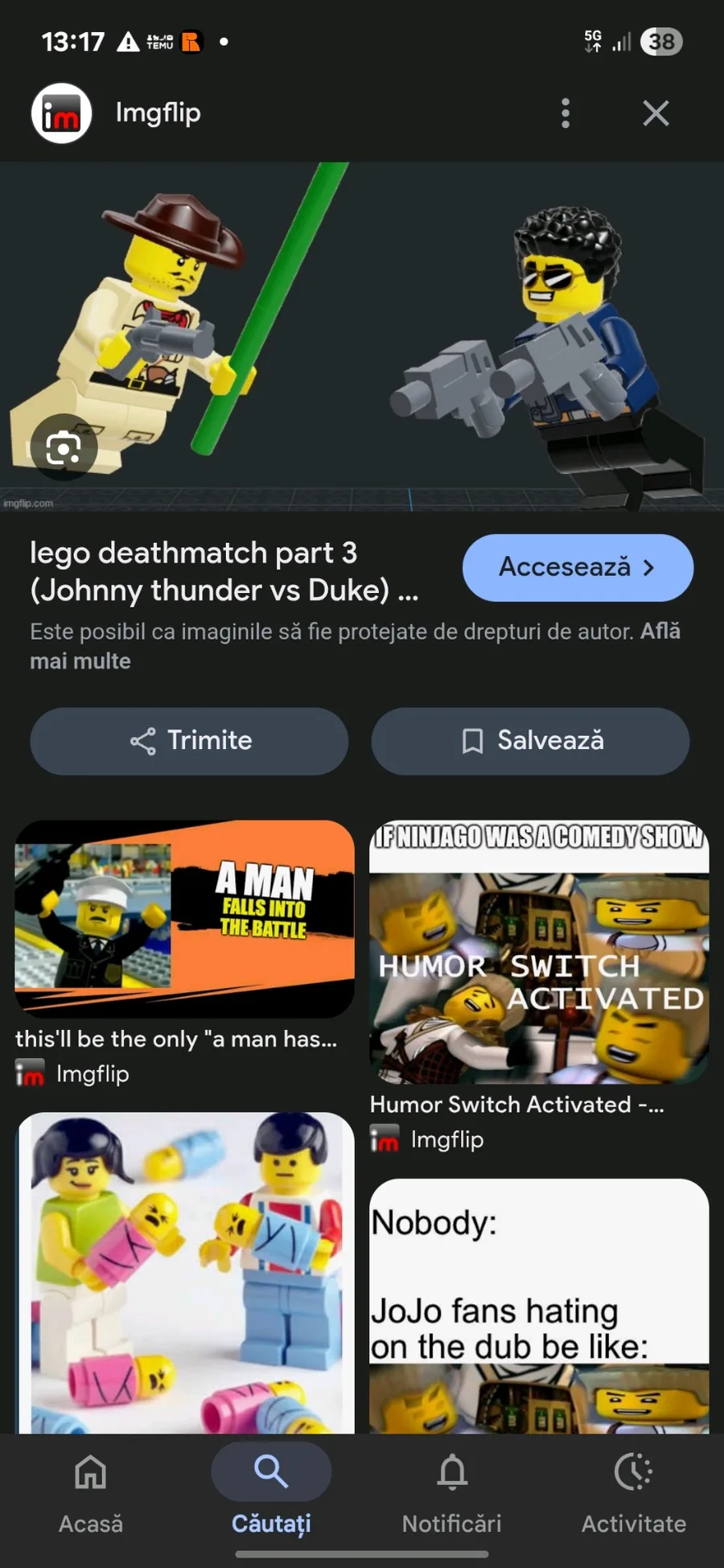
Task: Tap the Accesează button
Action: click(578, 567)
